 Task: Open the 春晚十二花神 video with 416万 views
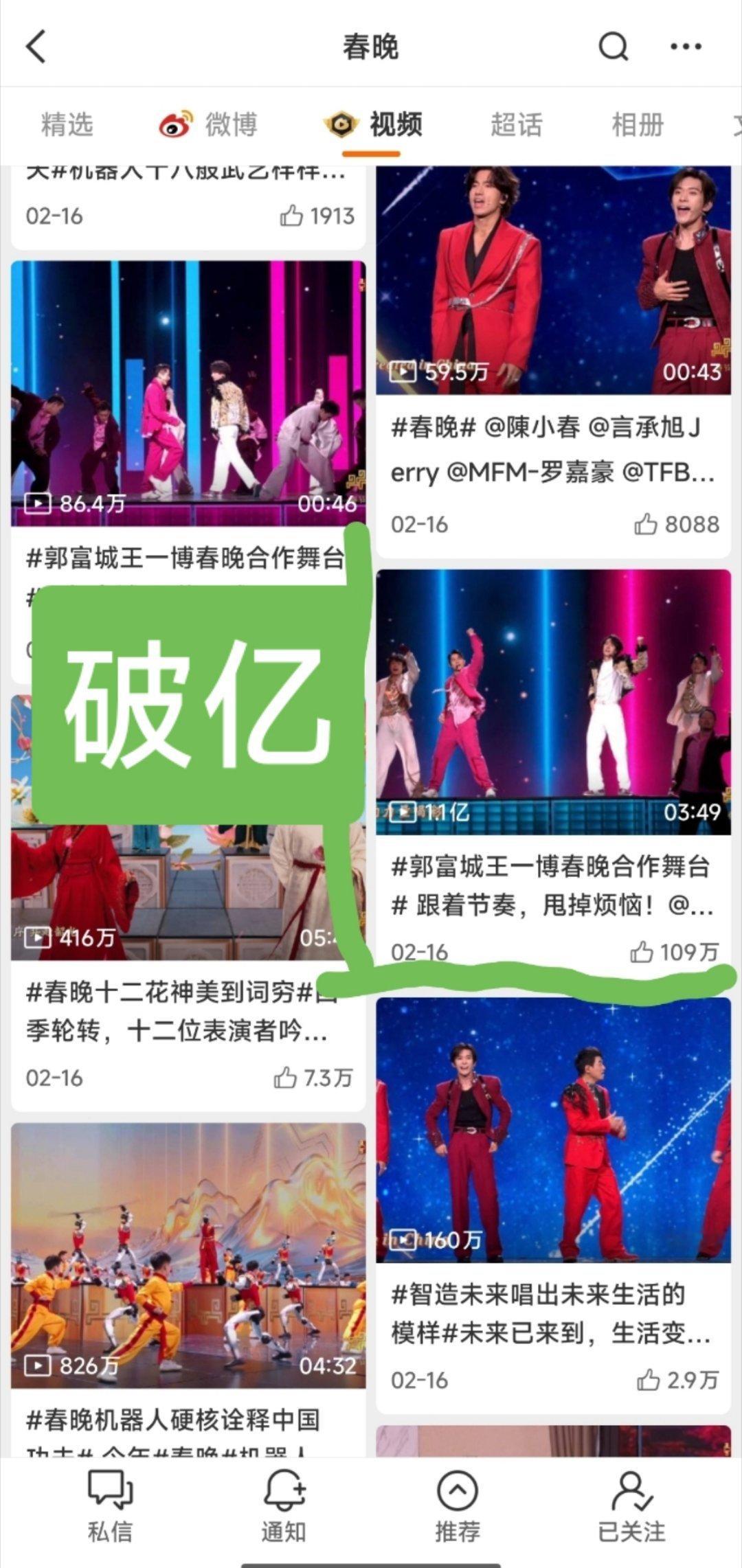click(x=188, y=893)
